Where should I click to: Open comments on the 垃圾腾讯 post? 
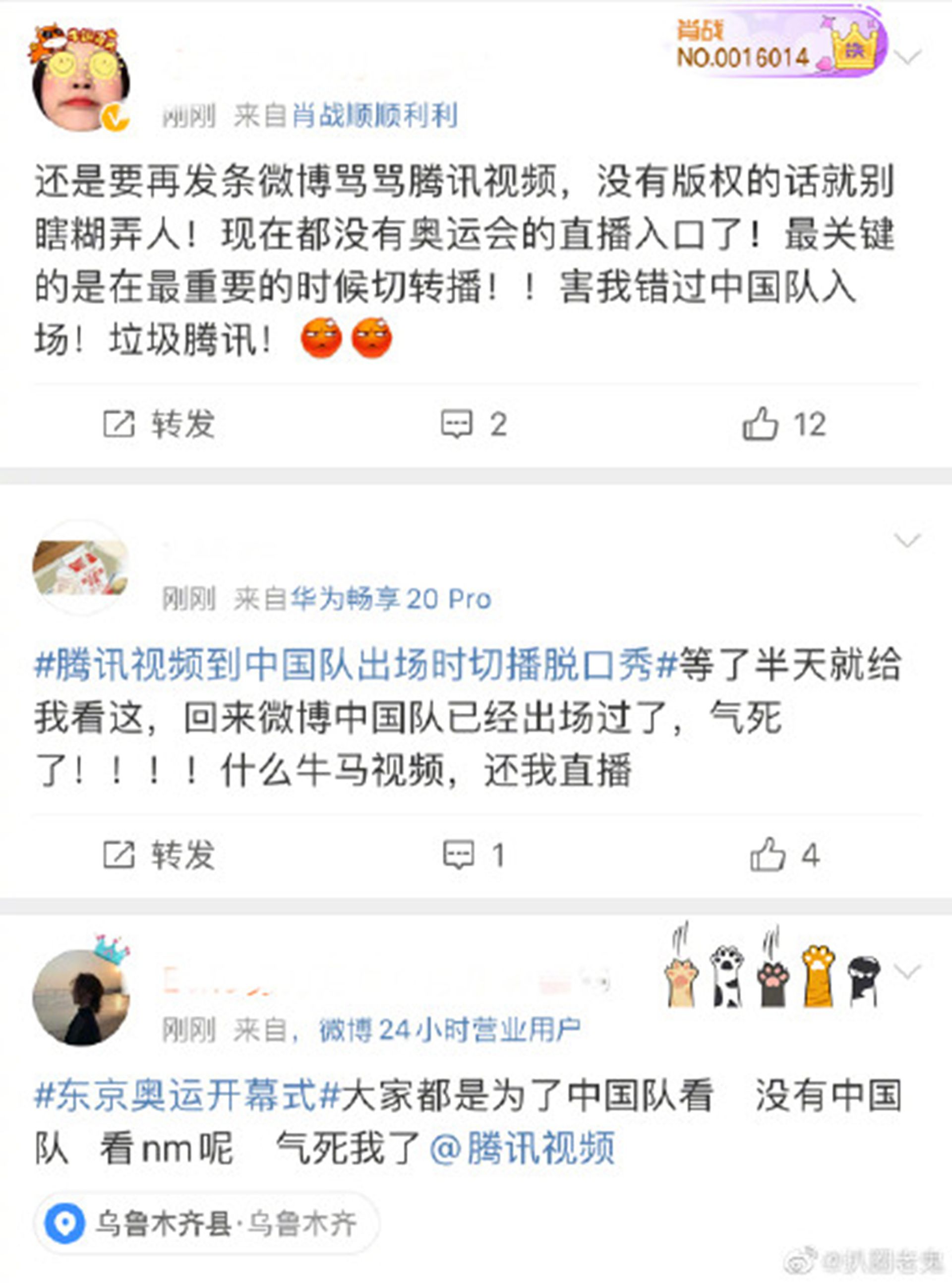click(x=473, y=425)
